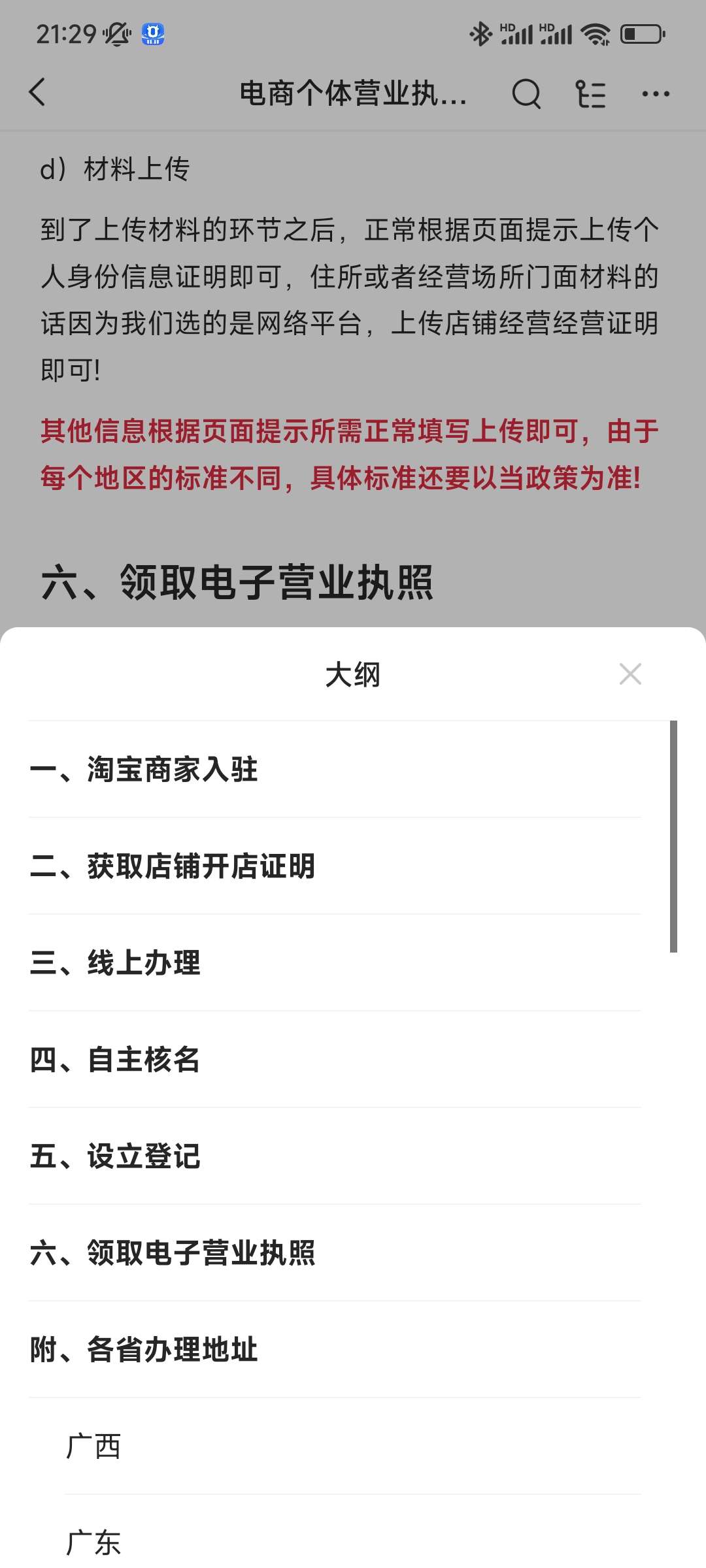706x1568 pixels.
Task: Open search in the document header
Action: [x=526, y=93]
